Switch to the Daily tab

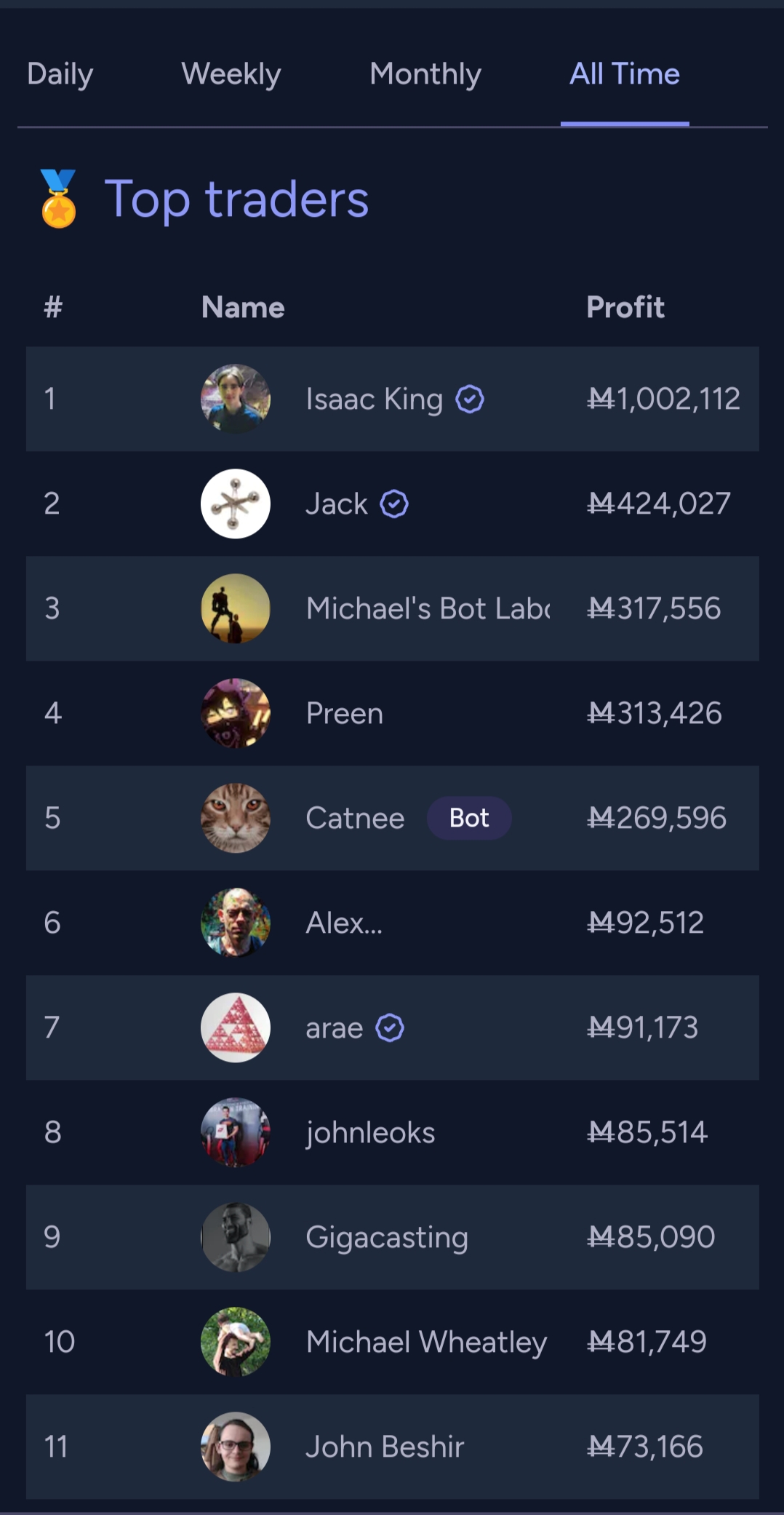[60, 74]
